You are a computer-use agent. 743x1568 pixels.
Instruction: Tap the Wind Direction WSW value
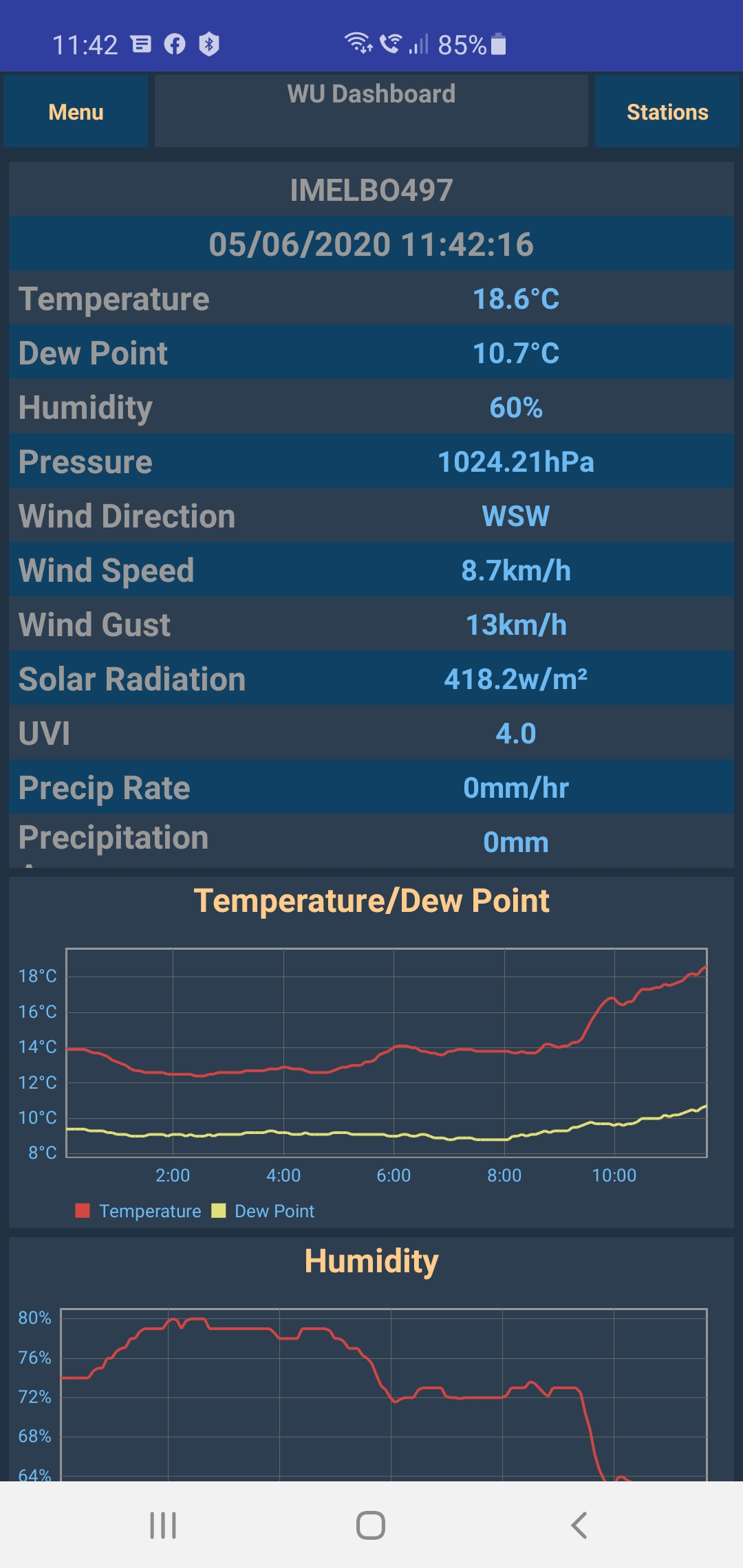(x=515, y=515)
